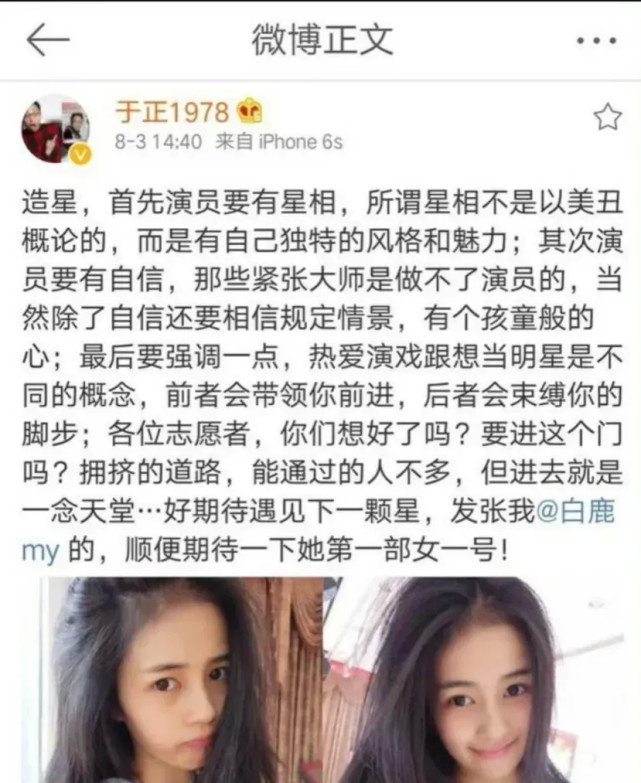View the left photo in the post

[x=165, y=681]
